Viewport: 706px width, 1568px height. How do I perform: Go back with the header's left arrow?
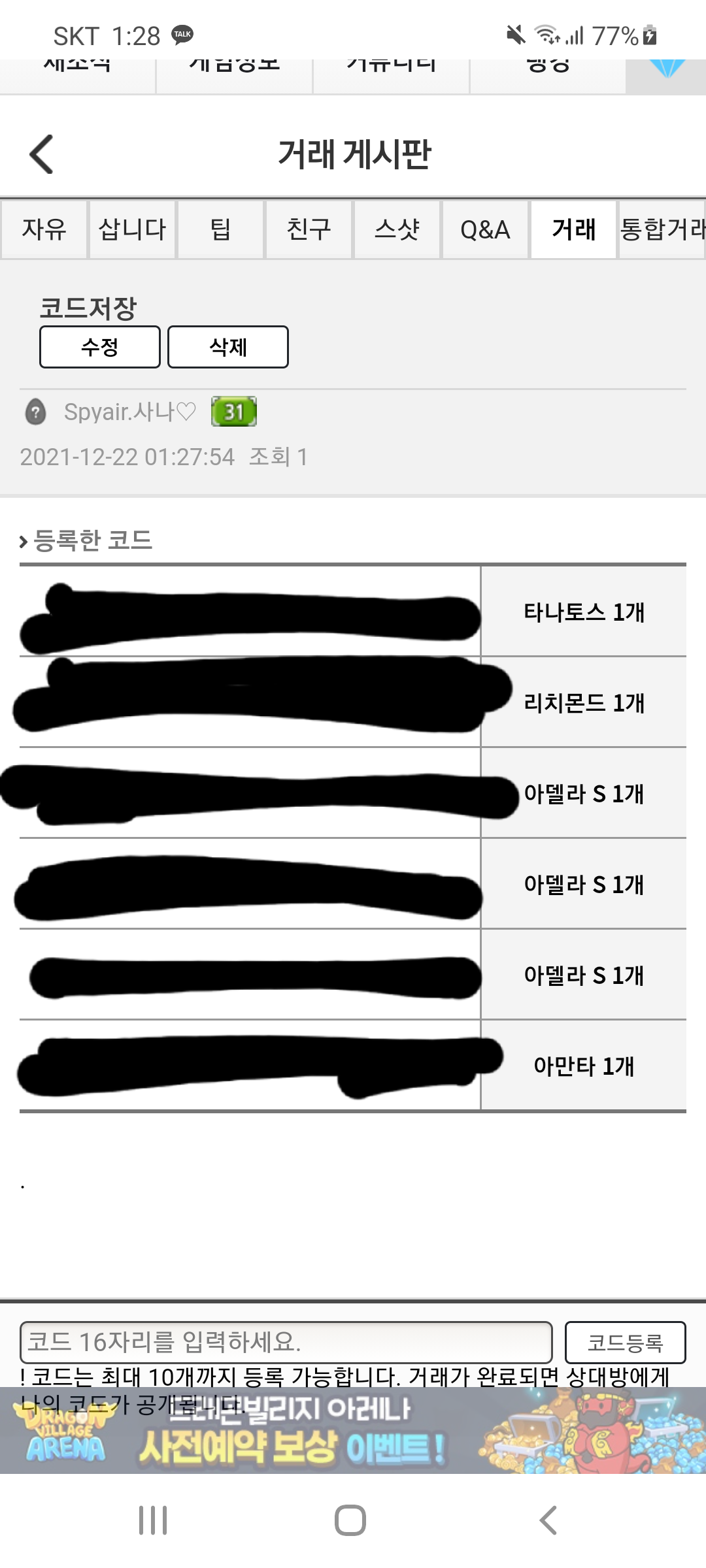pos(42,154)
